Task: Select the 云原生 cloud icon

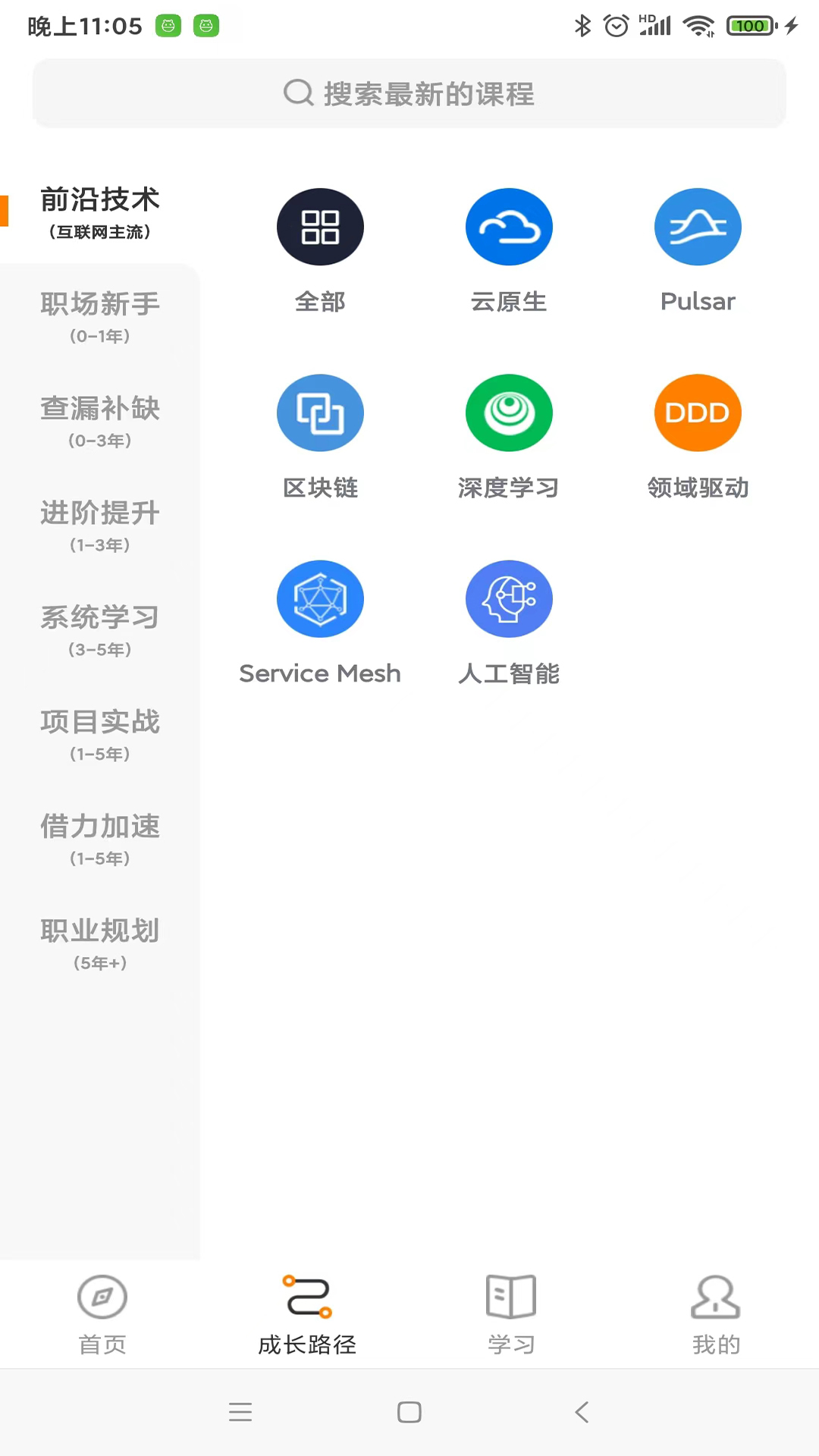Action: (509, 227)
